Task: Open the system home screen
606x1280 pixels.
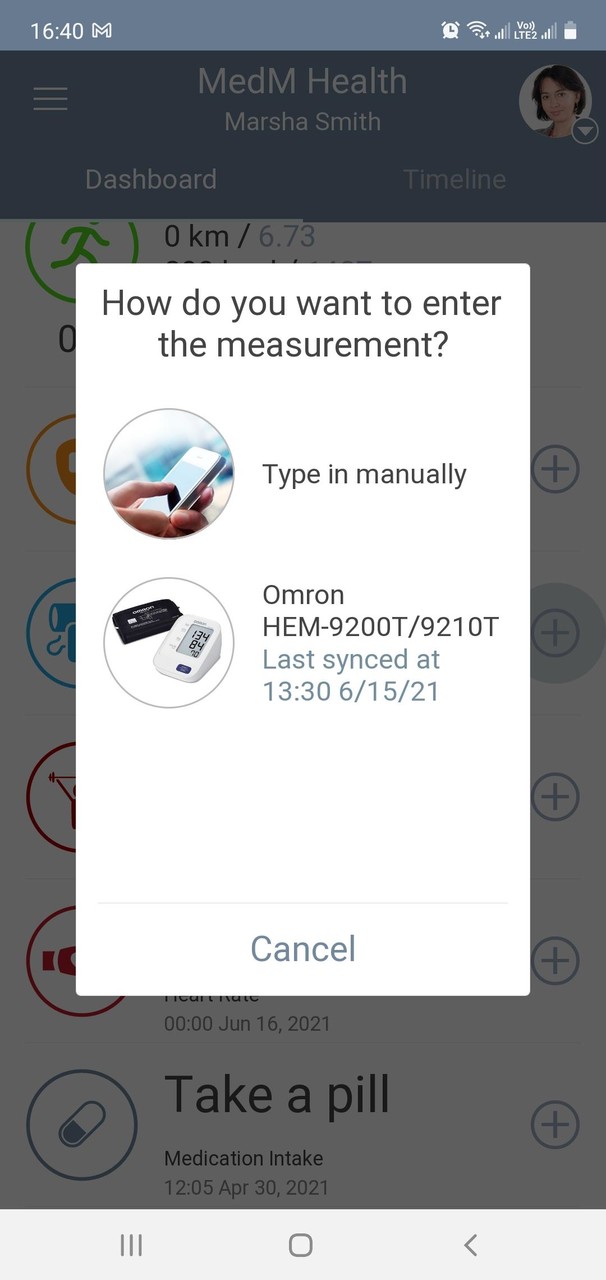Action: [x=301, y=1244]
